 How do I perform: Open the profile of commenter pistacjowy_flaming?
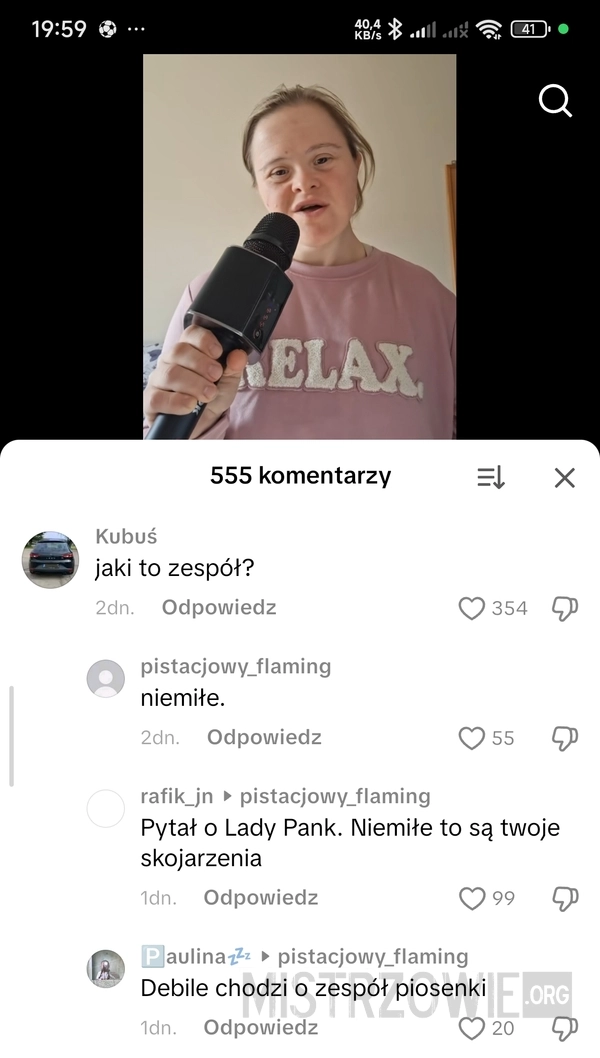(x=106, y=680)
